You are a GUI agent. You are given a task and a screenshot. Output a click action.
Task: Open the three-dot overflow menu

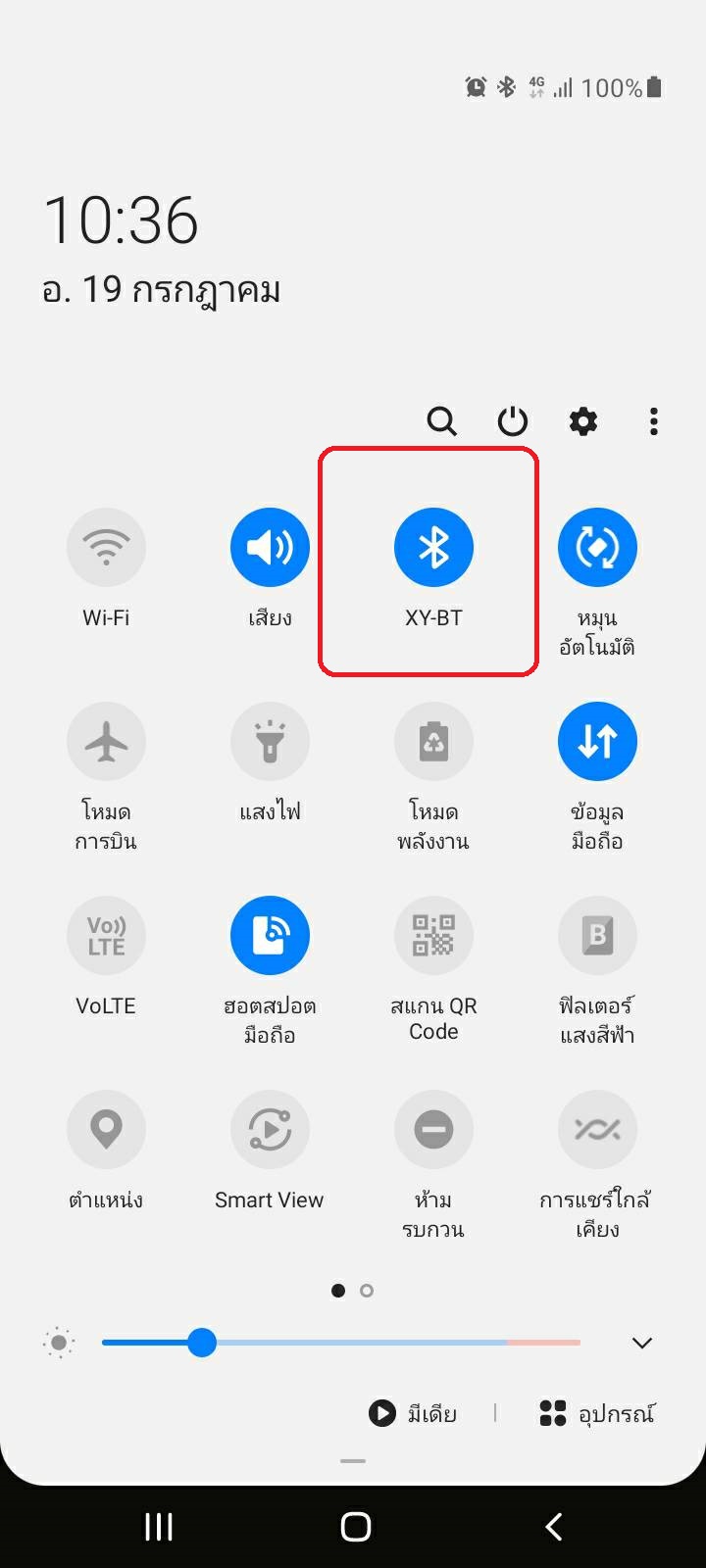coord(653,421)
